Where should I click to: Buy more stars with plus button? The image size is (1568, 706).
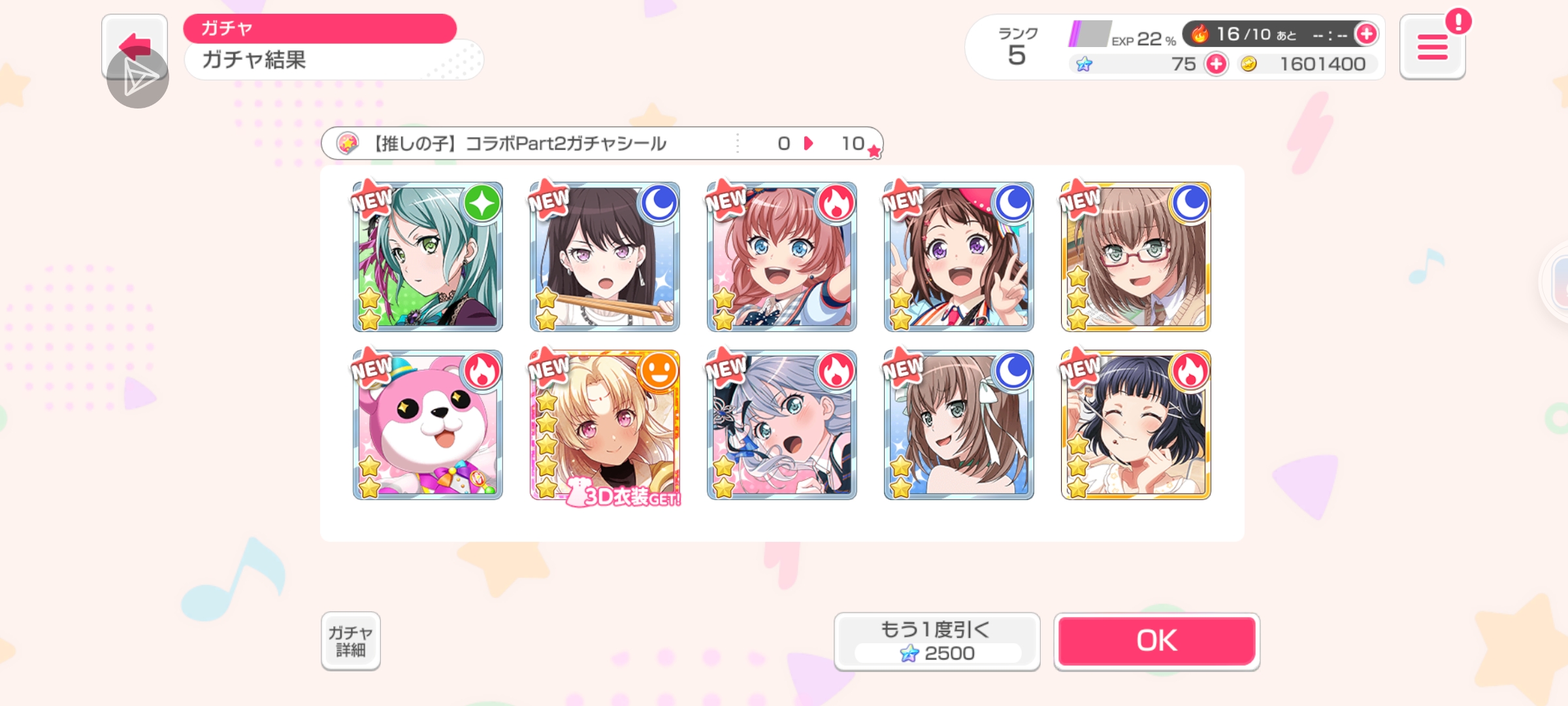click(1216, 64)
